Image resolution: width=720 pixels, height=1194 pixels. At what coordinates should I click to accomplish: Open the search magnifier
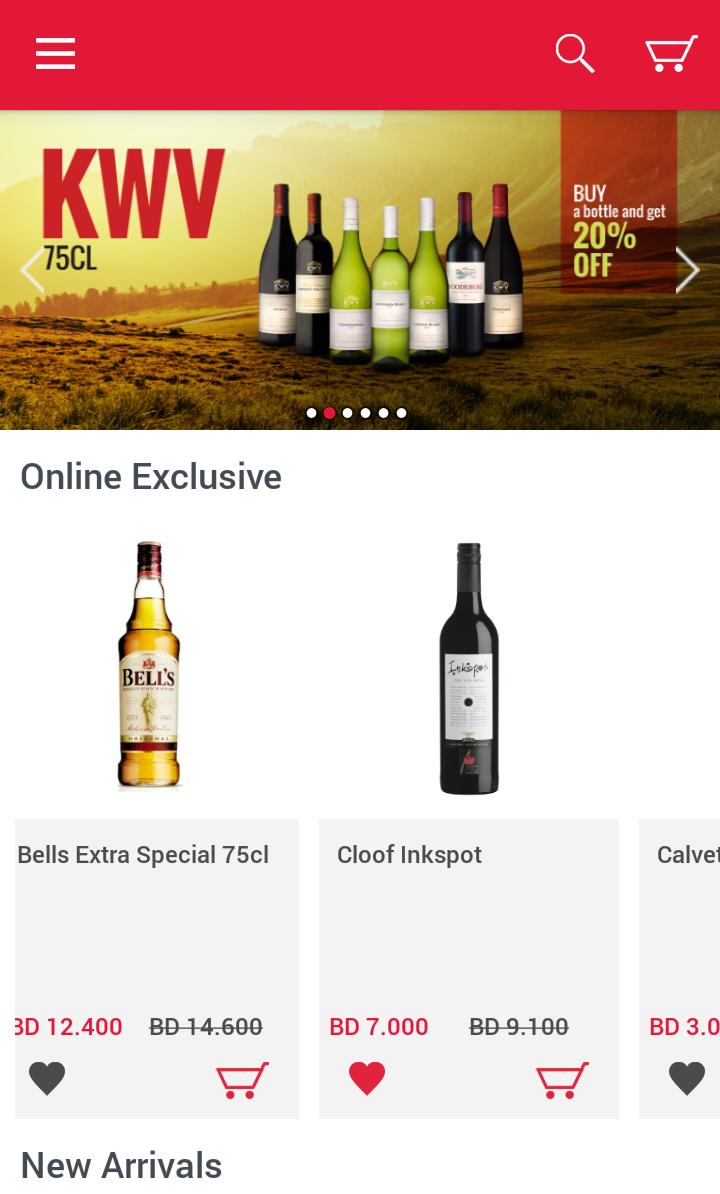575,53
